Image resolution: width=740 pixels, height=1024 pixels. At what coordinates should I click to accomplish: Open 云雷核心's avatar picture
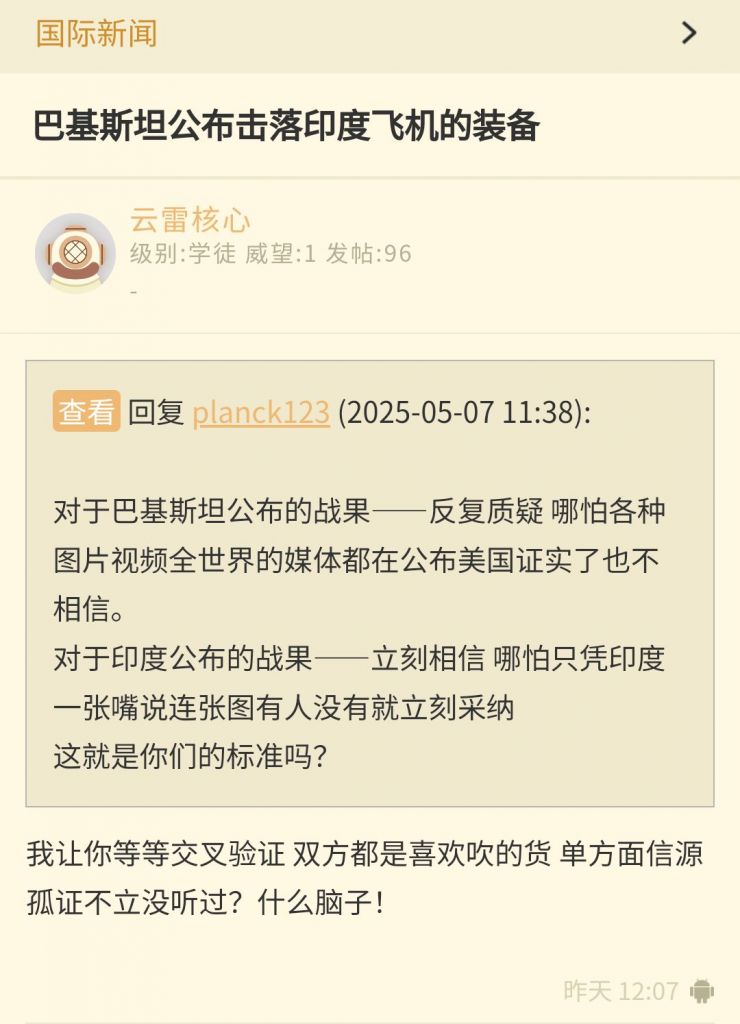tap(75, 253)
